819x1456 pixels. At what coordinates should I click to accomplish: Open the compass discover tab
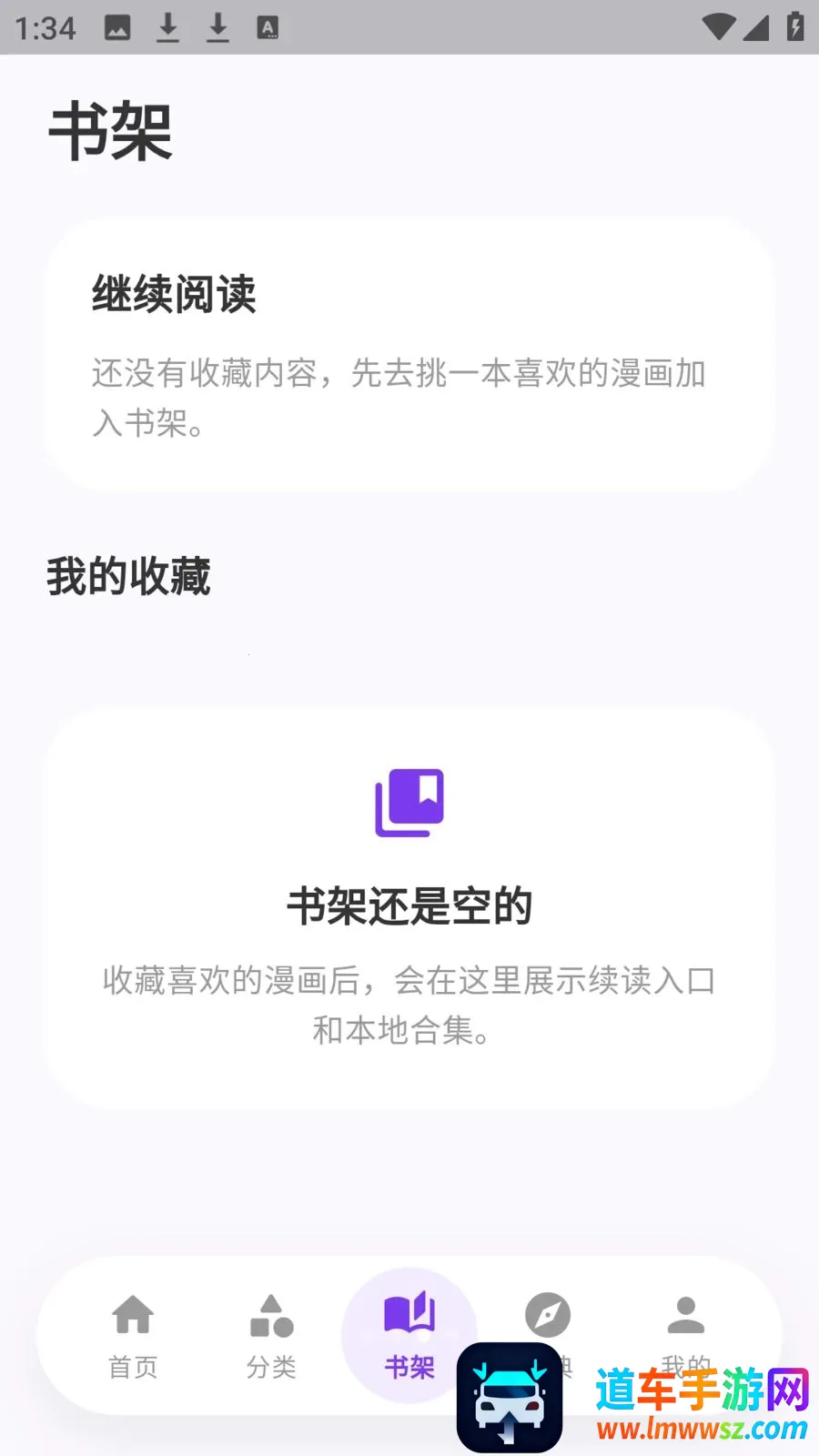tap(548, 1316)
